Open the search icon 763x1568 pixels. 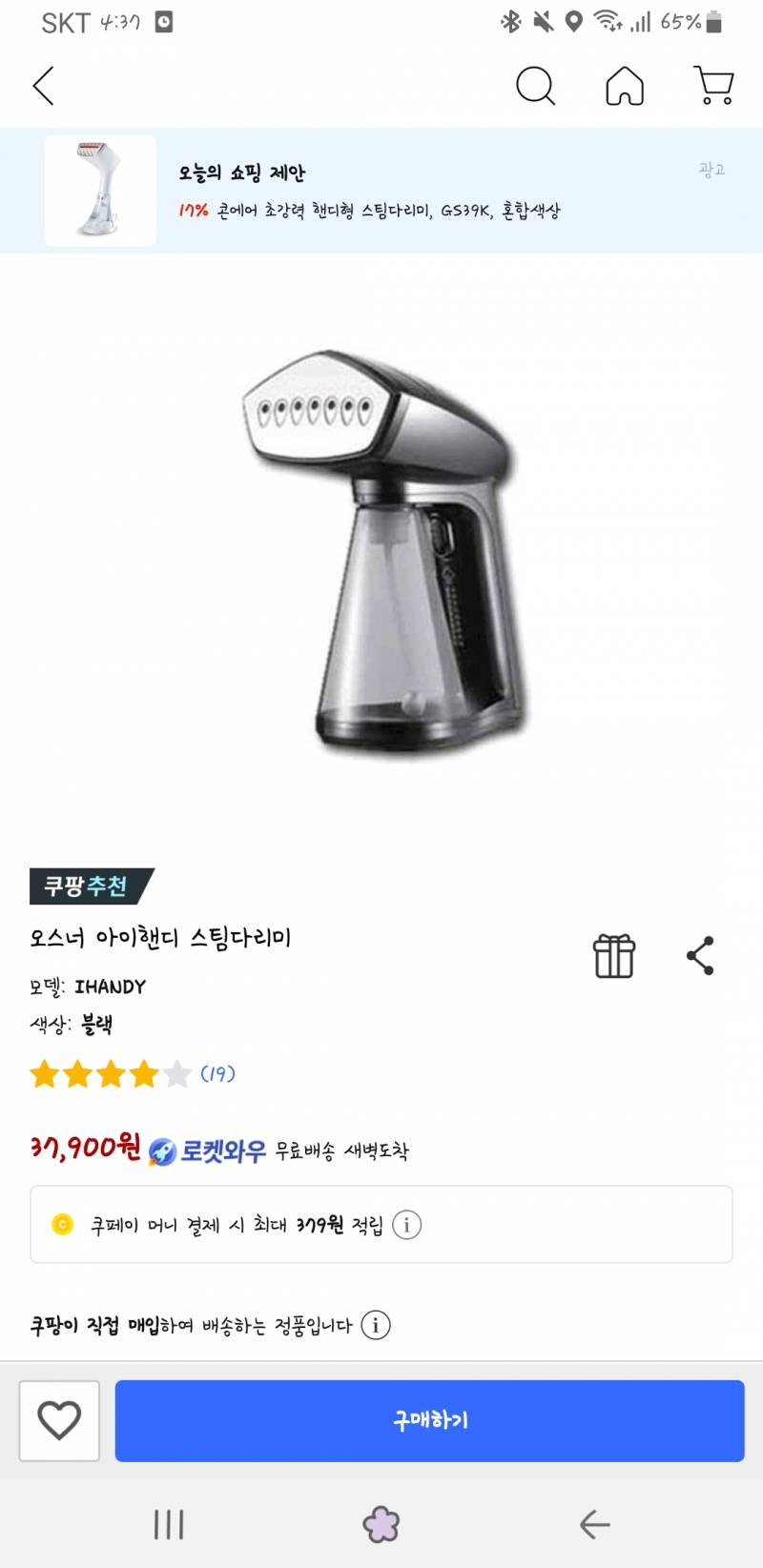tap(535, 86)
